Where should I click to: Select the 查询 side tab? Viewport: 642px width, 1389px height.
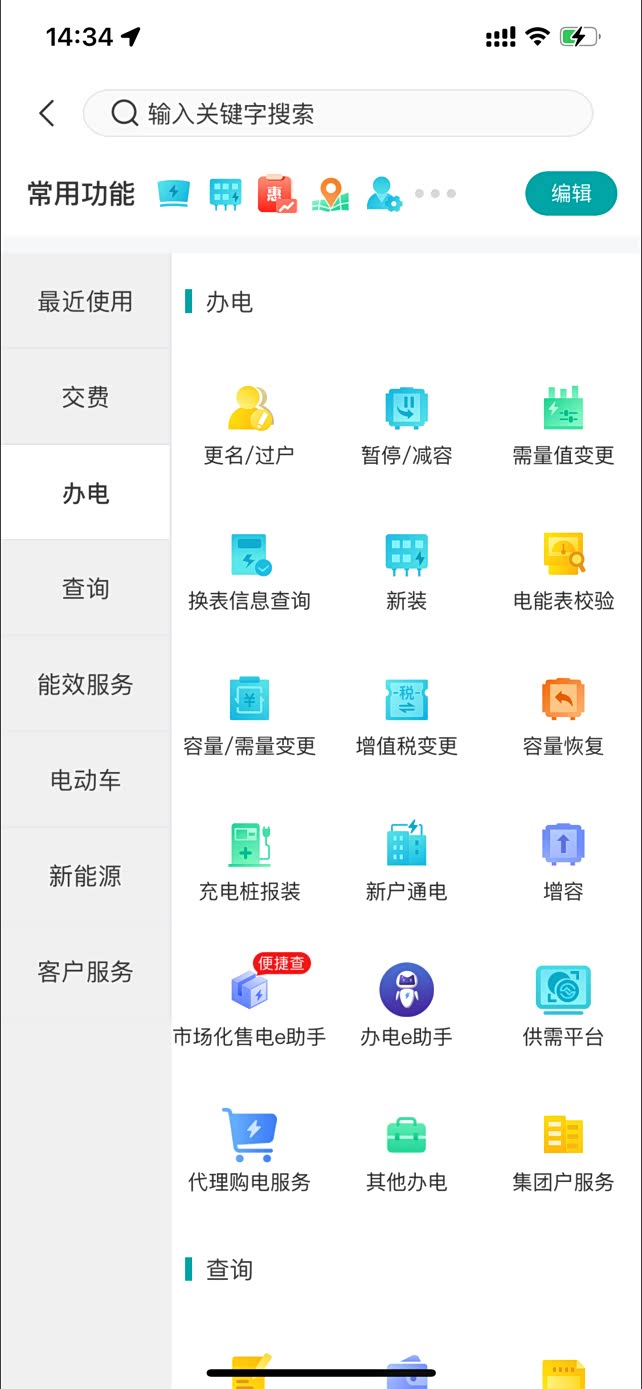coord(85,589)
